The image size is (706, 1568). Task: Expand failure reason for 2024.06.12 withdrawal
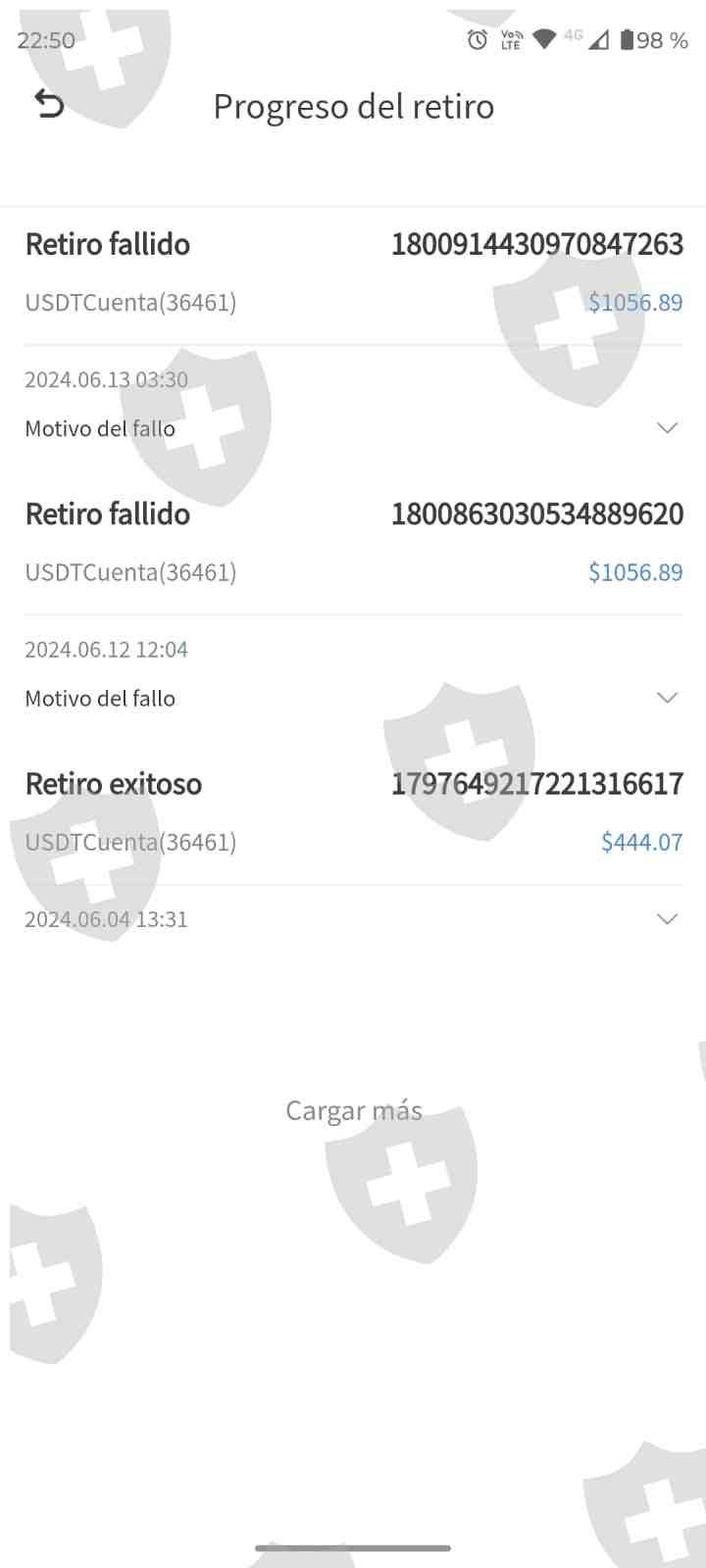click(x=667, y=698)
